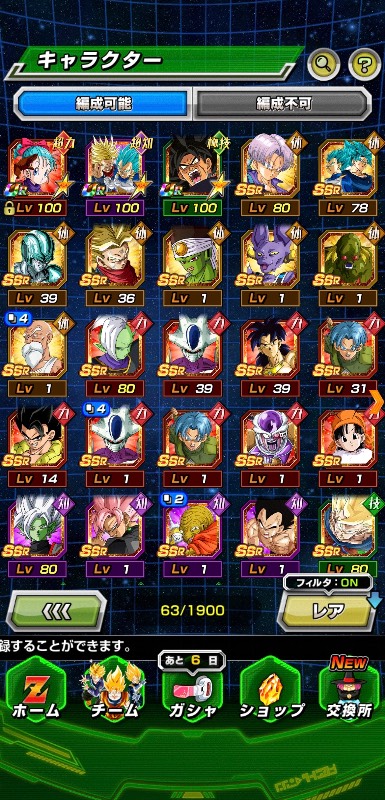
Task: Select the green-bordered LR Lv 100 character
Action: [193, 176]
